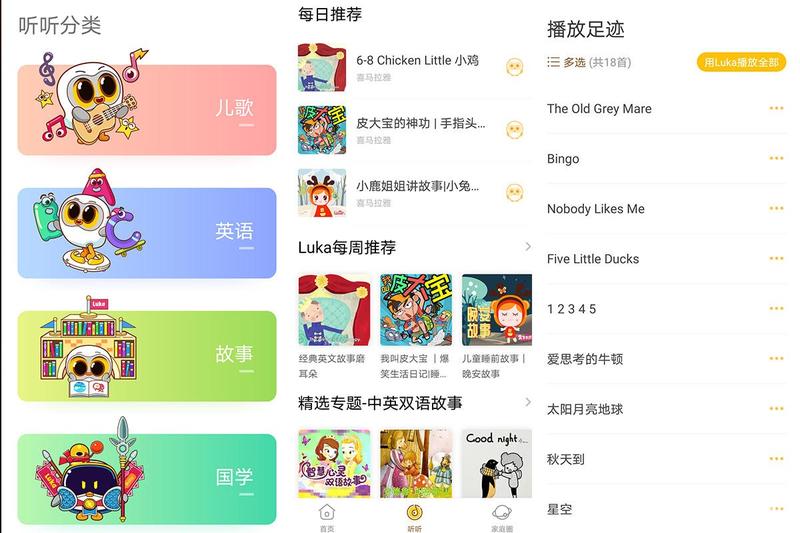Expand the 精选专题-中英双语故事 section

[x=527, y=403]
